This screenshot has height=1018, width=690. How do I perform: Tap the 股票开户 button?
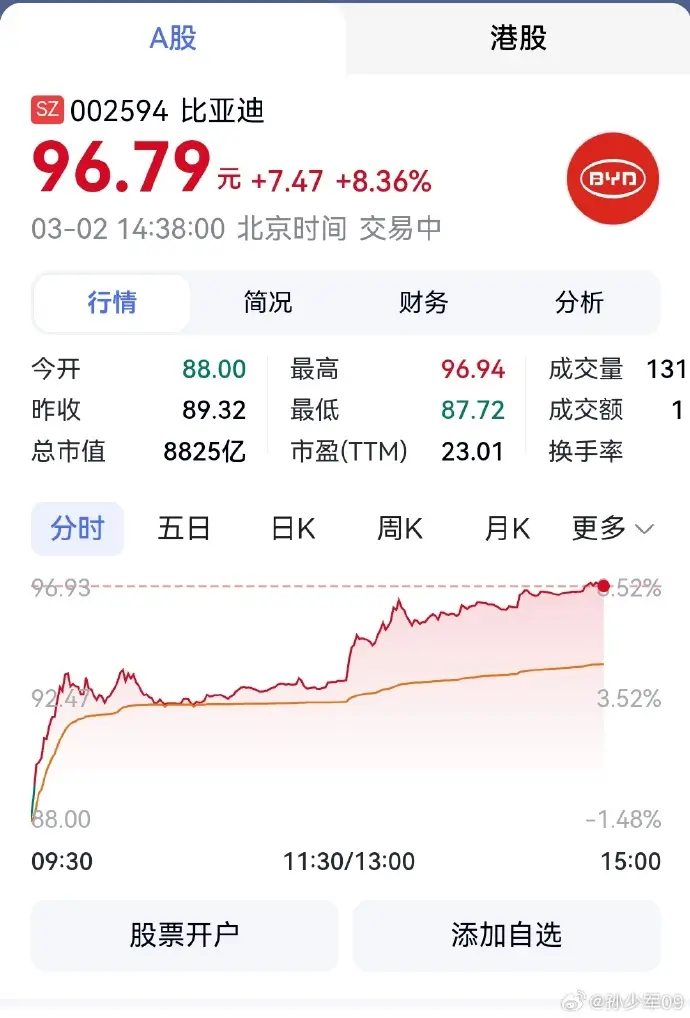[185, 935]
